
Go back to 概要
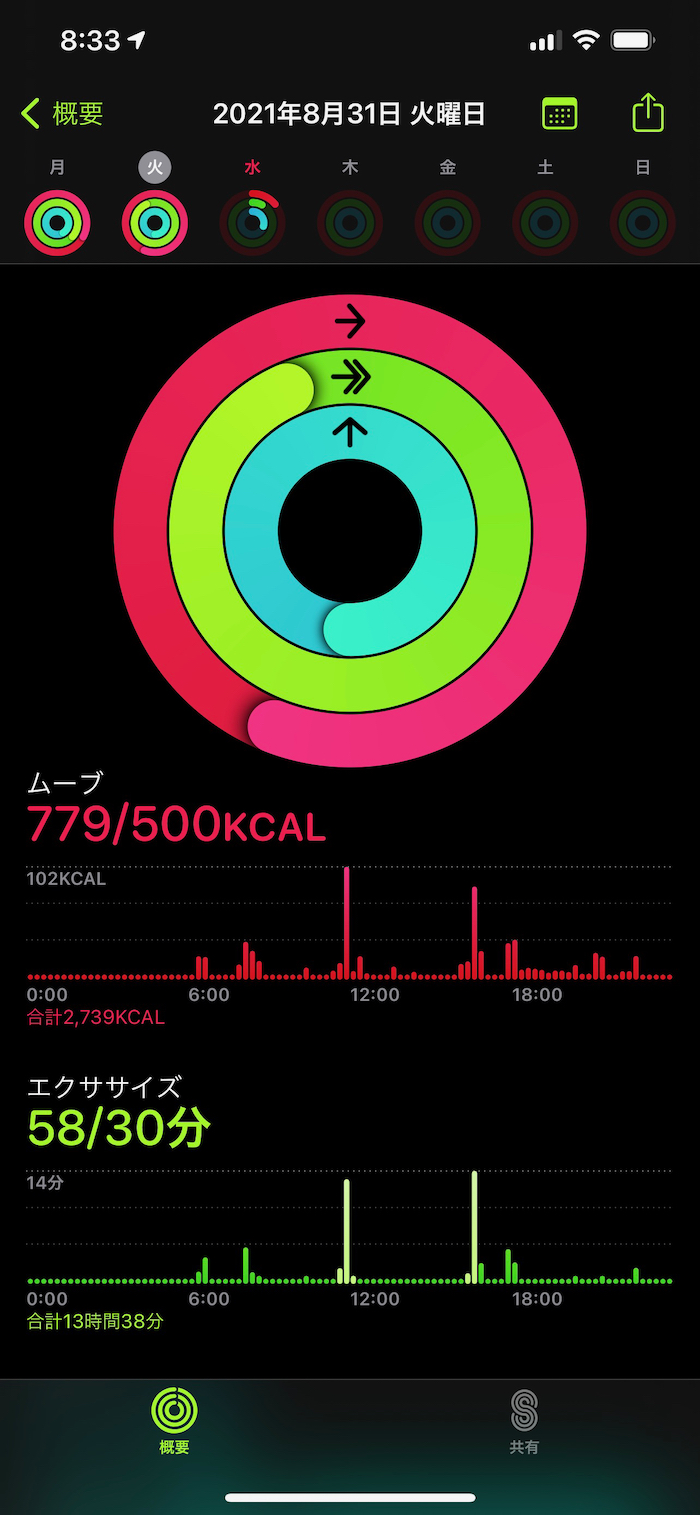tap(62, 114)
